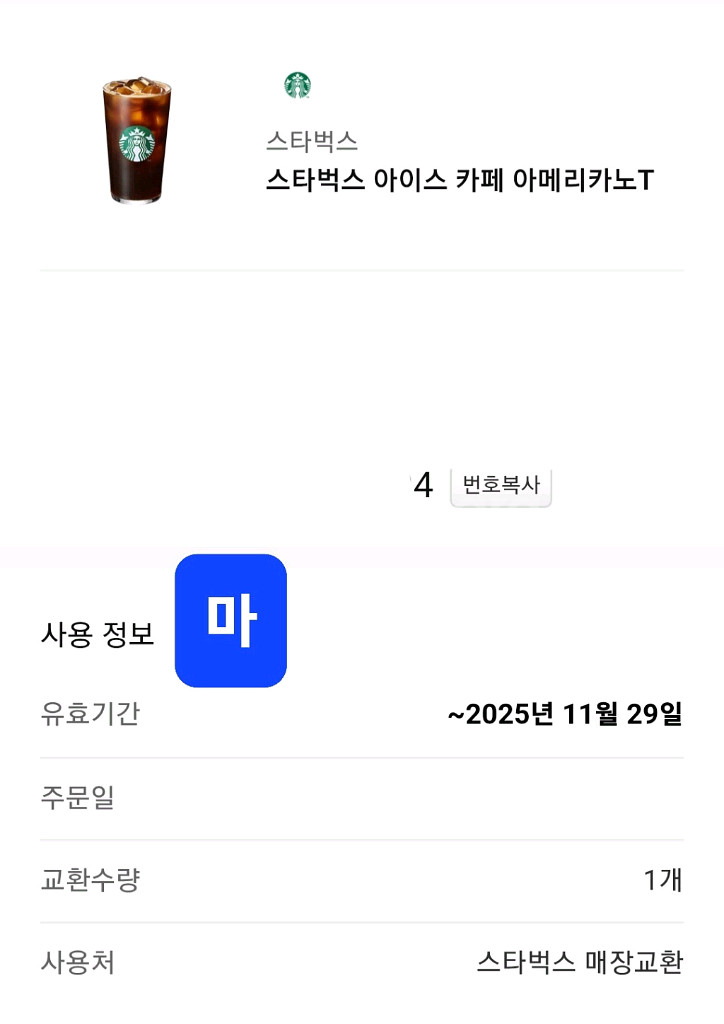
Task: Click the coupon number 4
Action: [x=424, y=483]
